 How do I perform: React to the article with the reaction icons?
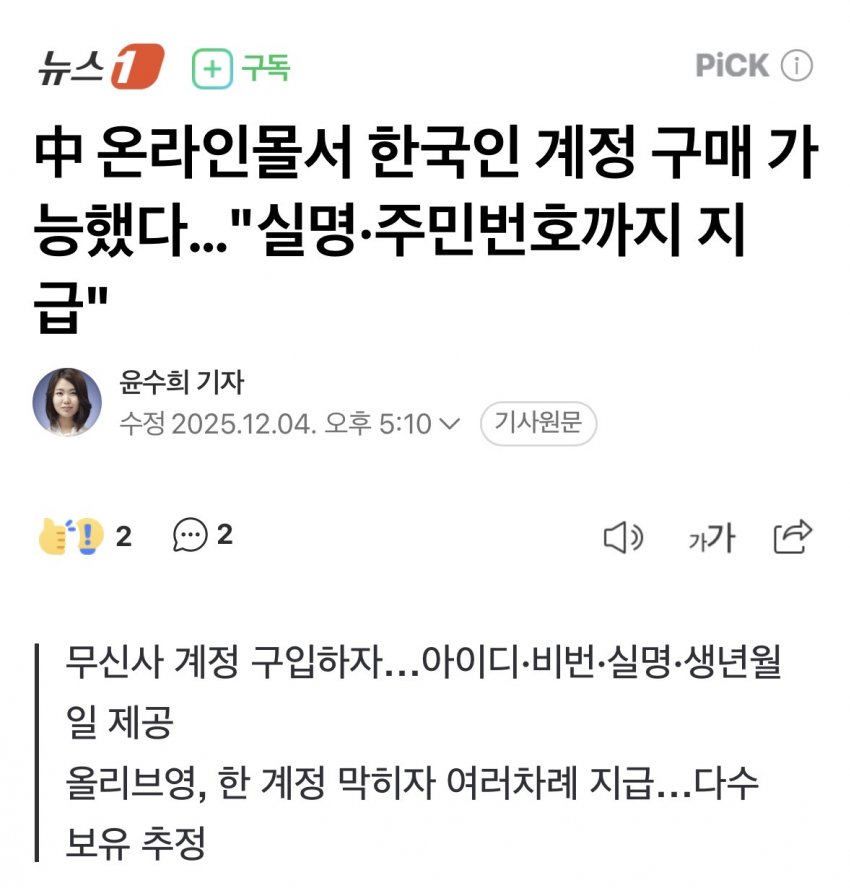(x=72, y=537)
